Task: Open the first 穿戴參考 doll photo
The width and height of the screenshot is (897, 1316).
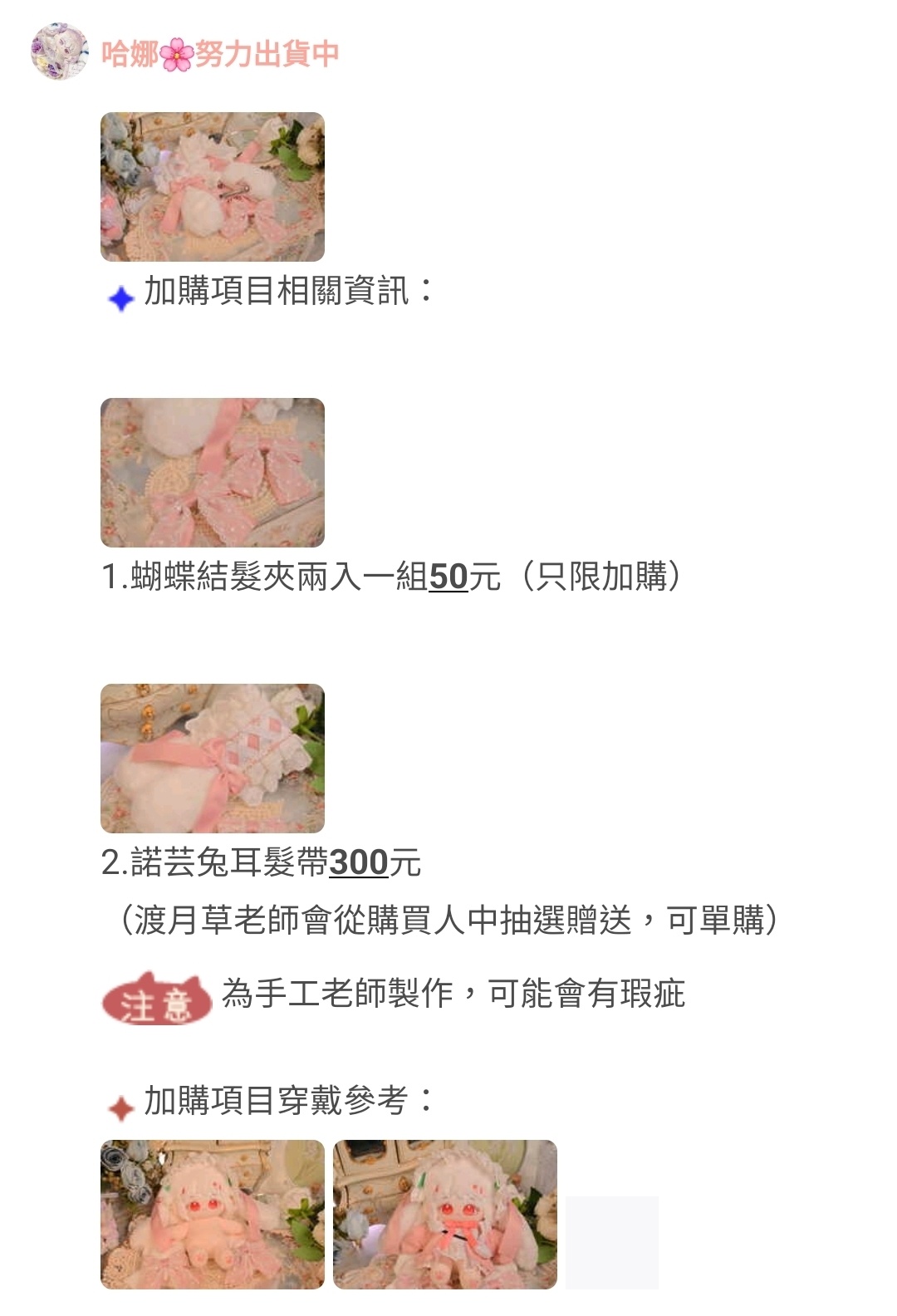Action: (x=213, y=1215)
